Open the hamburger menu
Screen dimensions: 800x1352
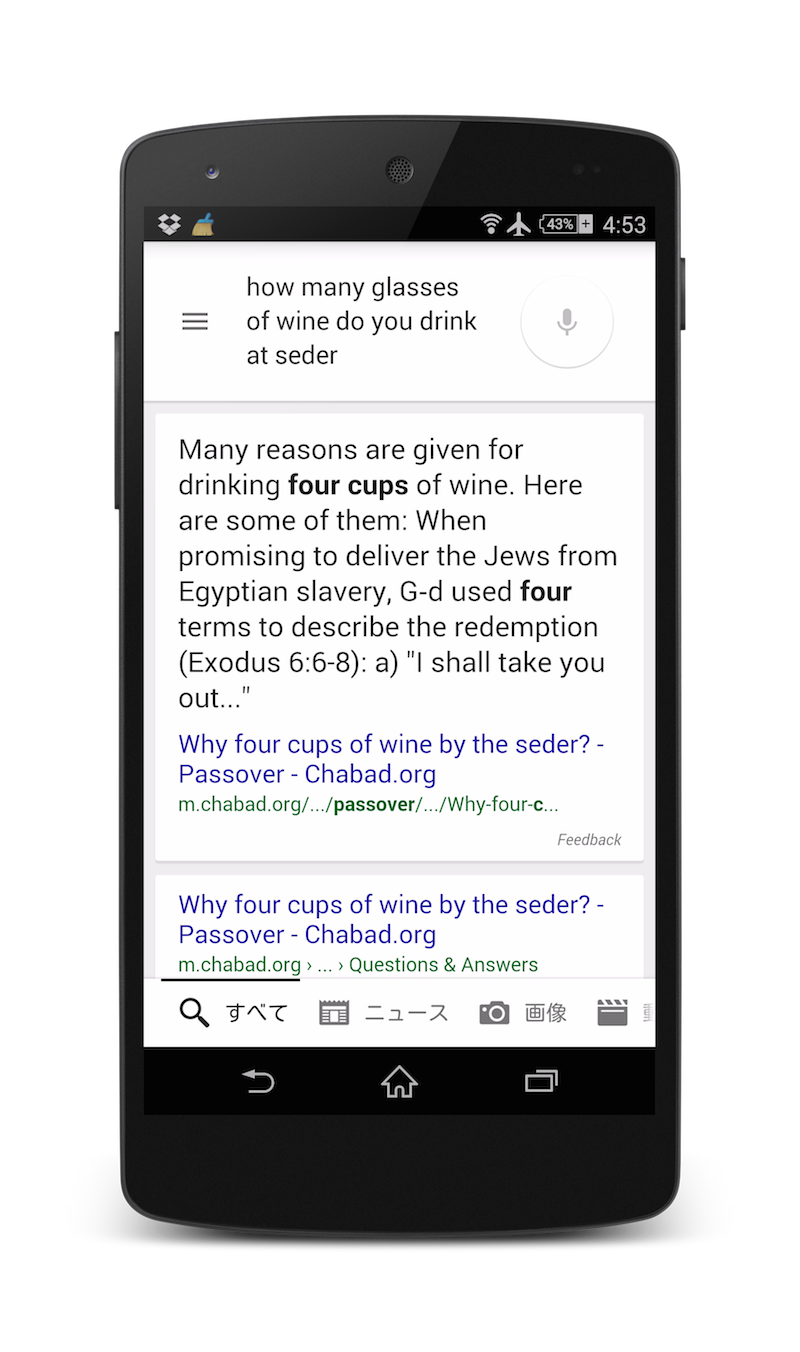pyautogui.click(x=195, y=321)
